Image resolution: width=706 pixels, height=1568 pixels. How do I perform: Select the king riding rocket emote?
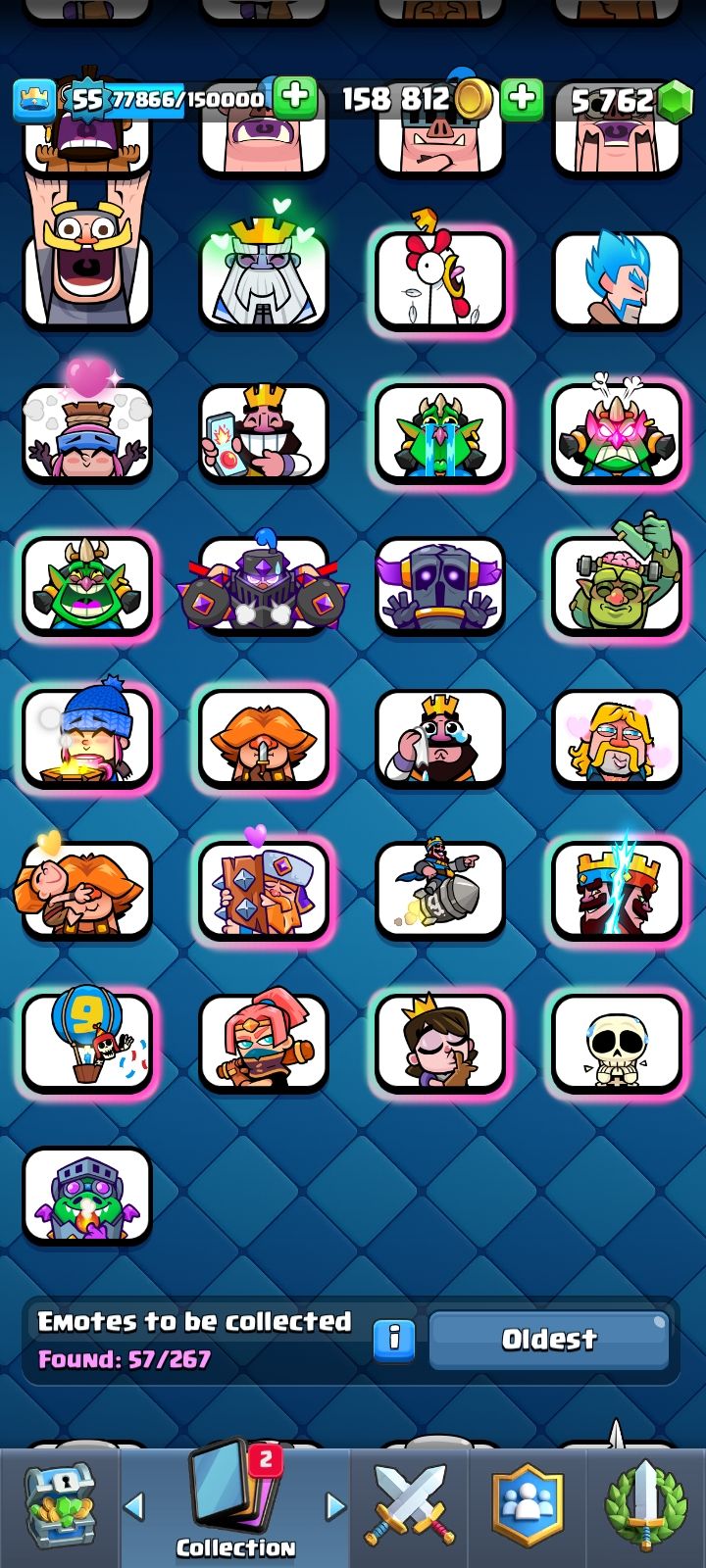[440, 890]
